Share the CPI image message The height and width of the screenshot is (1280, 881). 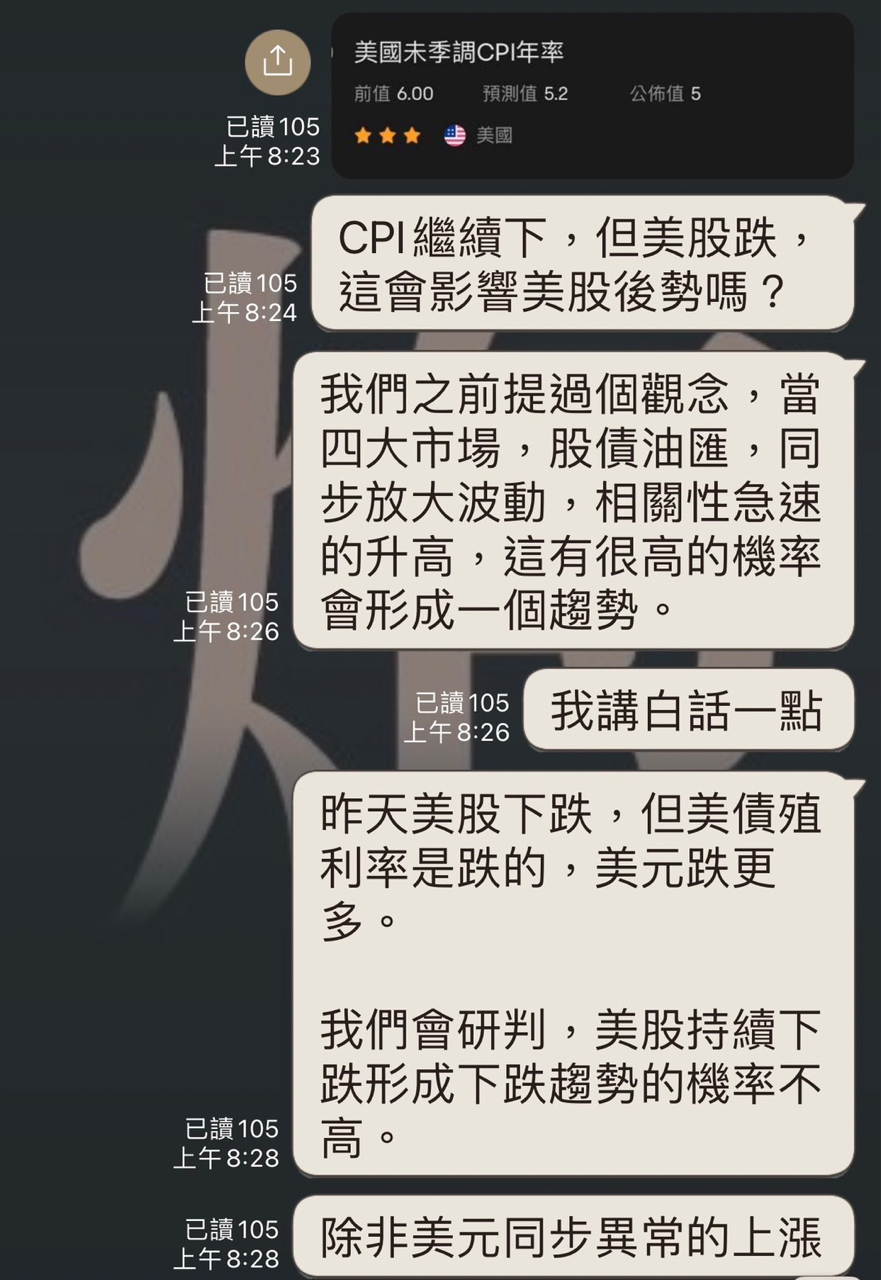pyautogui.click(x=277, y=62)
